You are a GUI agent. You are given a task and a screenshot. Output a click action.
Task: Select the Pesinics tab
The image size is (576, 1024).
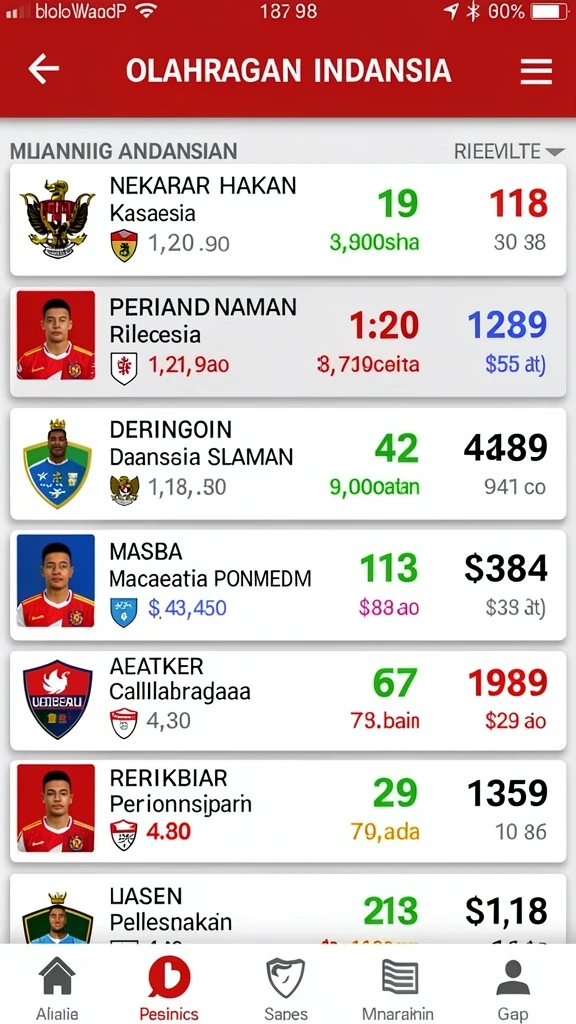pyautogui.click(x=169, y=987)
